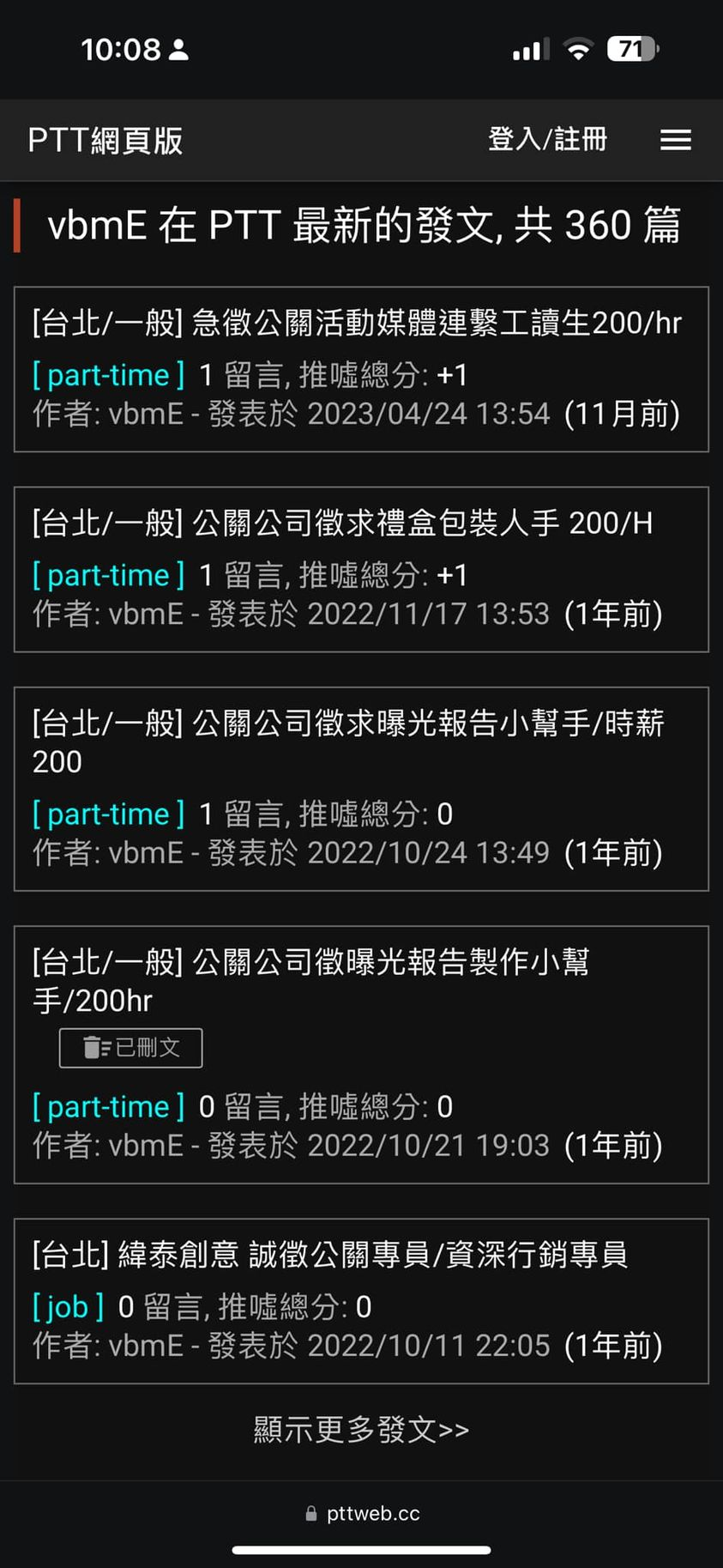Tap 顯示更多發文 to load more posts
Screen dimensions: 723x1568
(x=361, y=1430)
